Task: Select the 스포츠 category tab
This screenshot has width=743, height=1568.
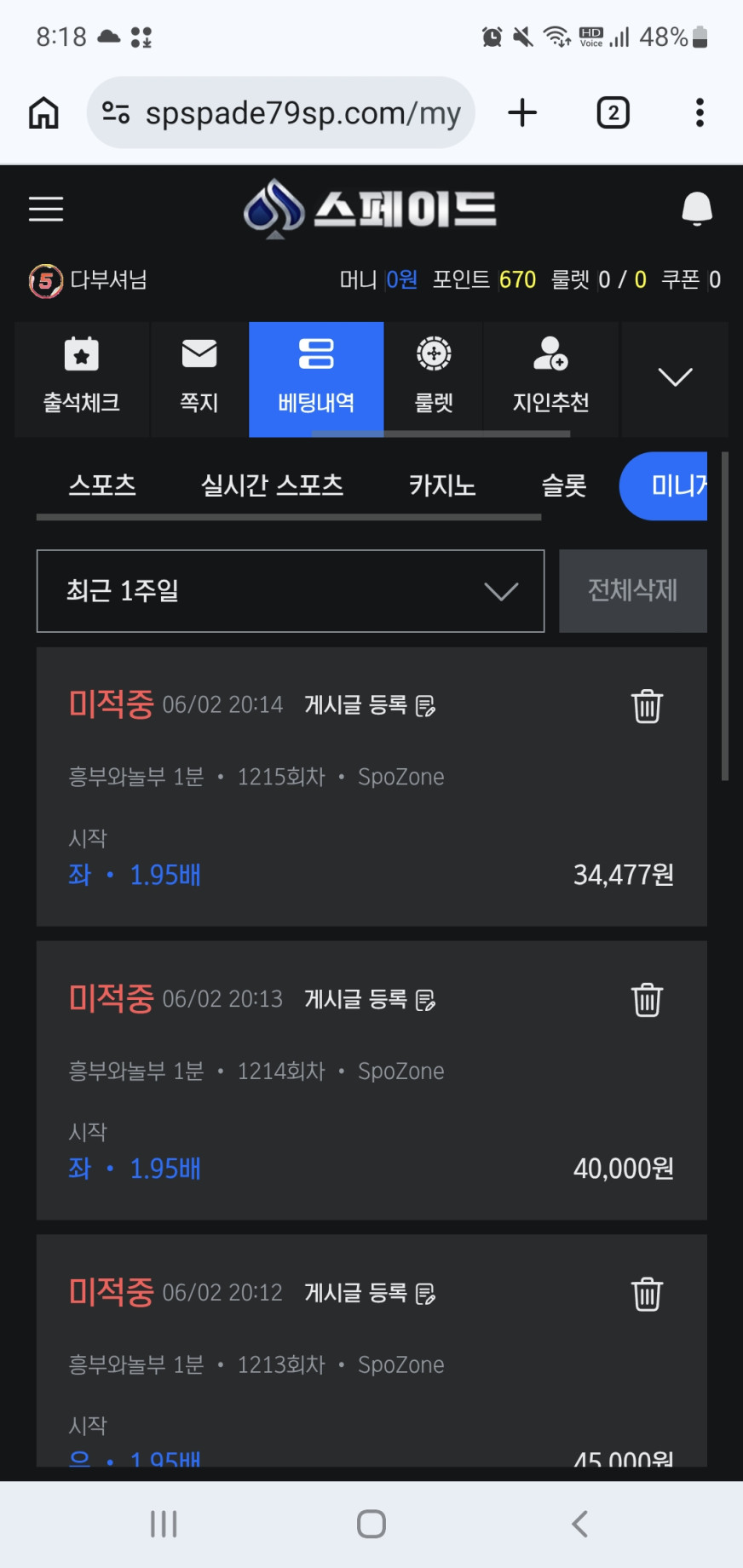Action: 102,485
